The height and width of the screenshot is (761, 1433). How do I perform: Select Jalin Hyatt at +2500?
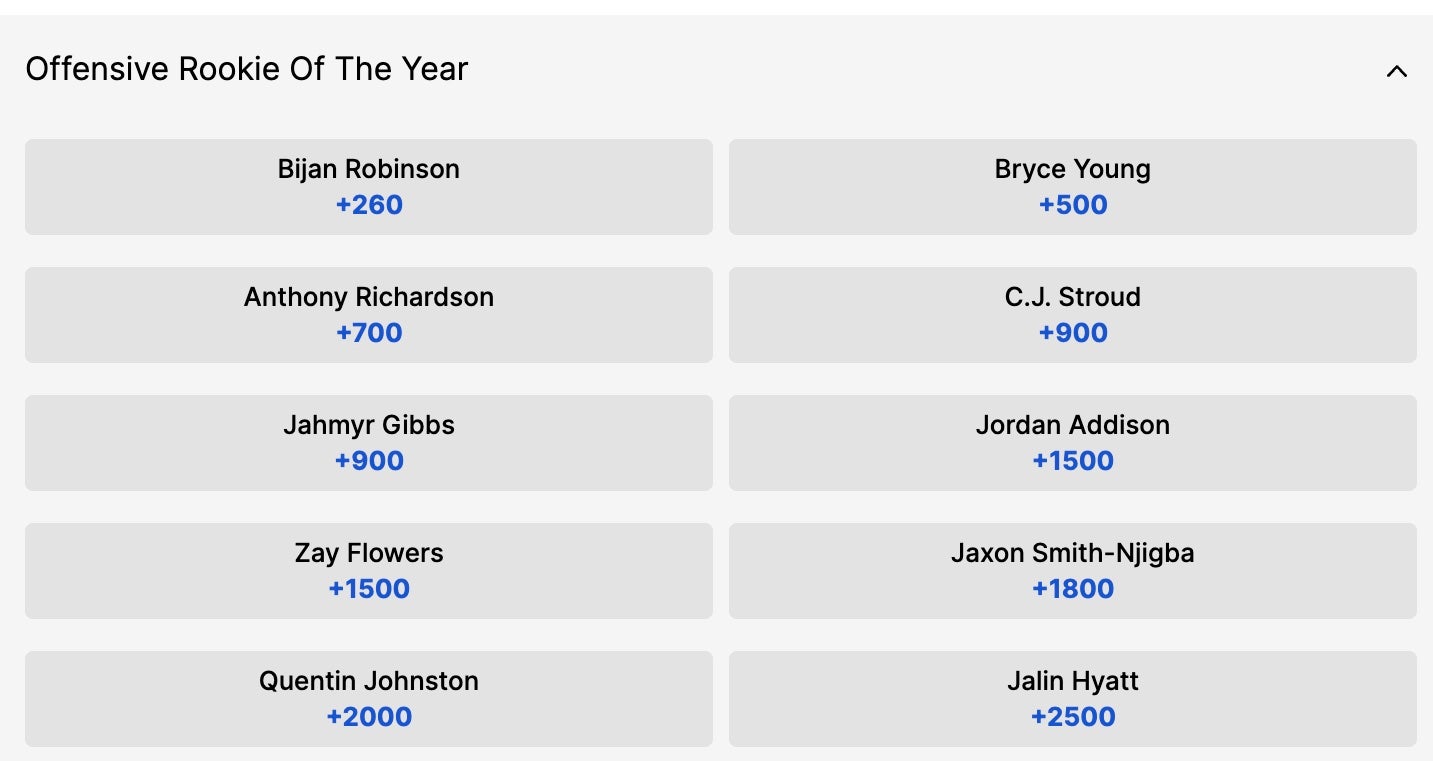pos(1072,699)
